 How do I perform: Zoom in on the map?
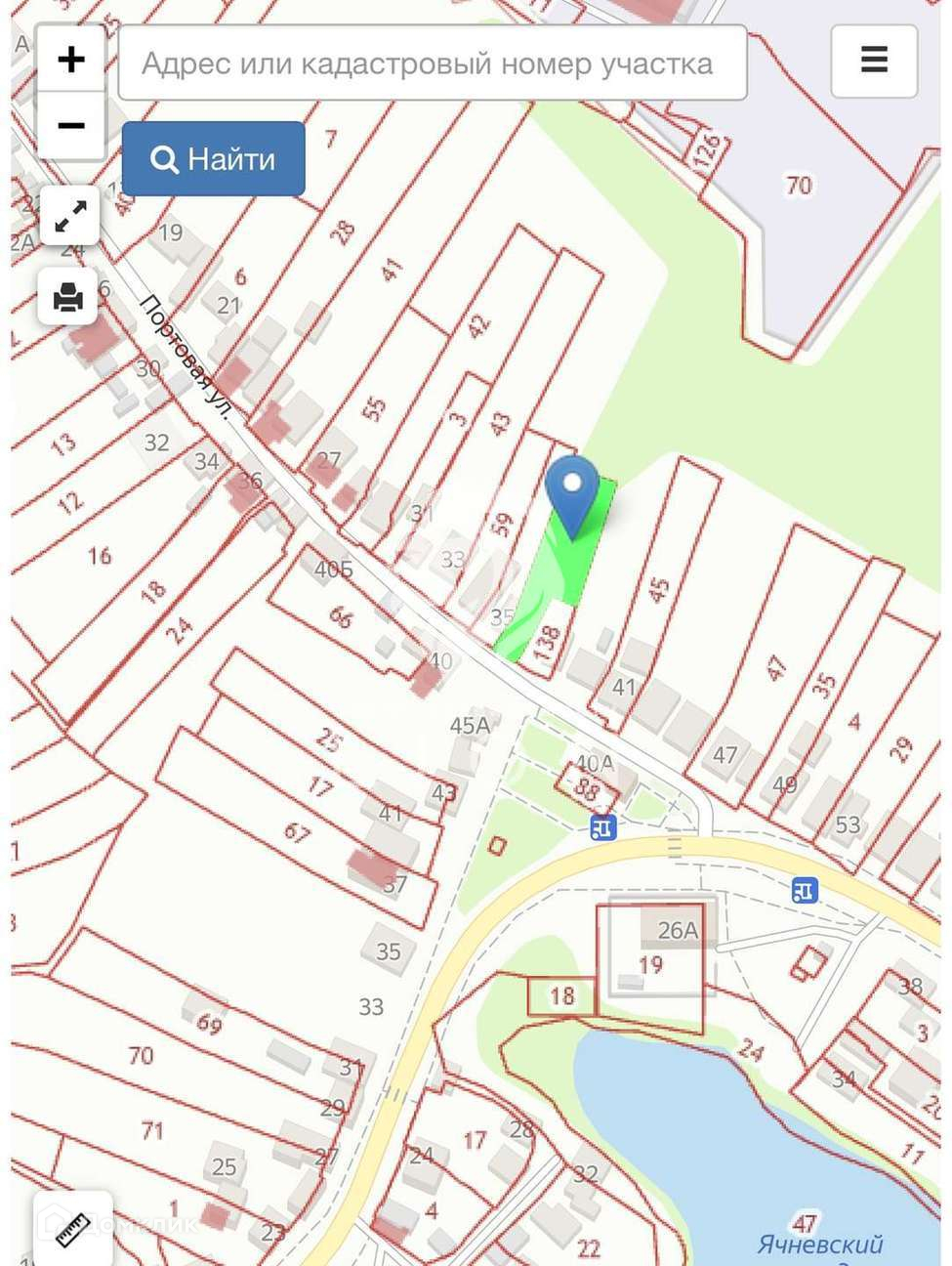[70, 60]
